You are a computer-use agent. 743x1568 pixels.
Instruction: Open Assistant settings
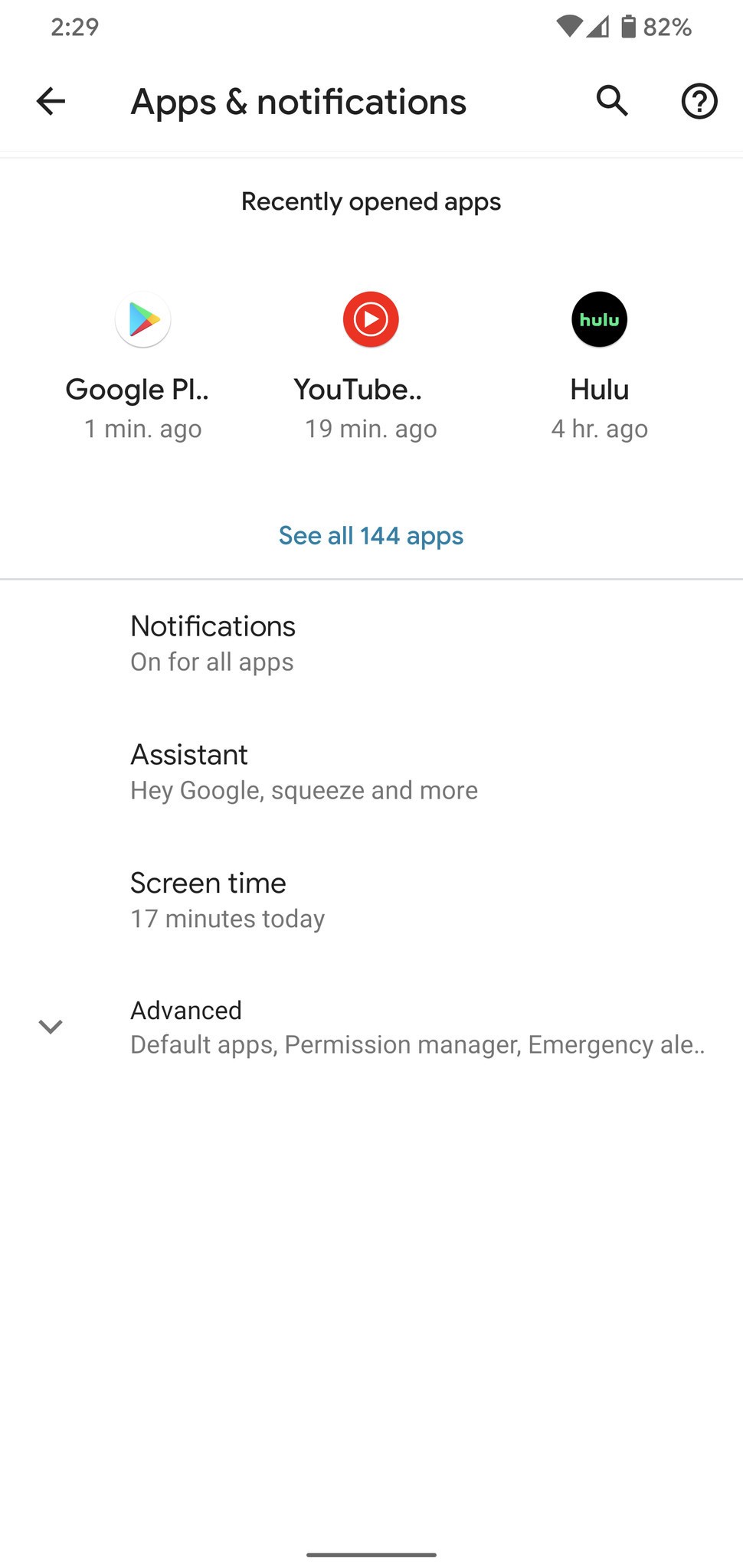click(371, 772)
